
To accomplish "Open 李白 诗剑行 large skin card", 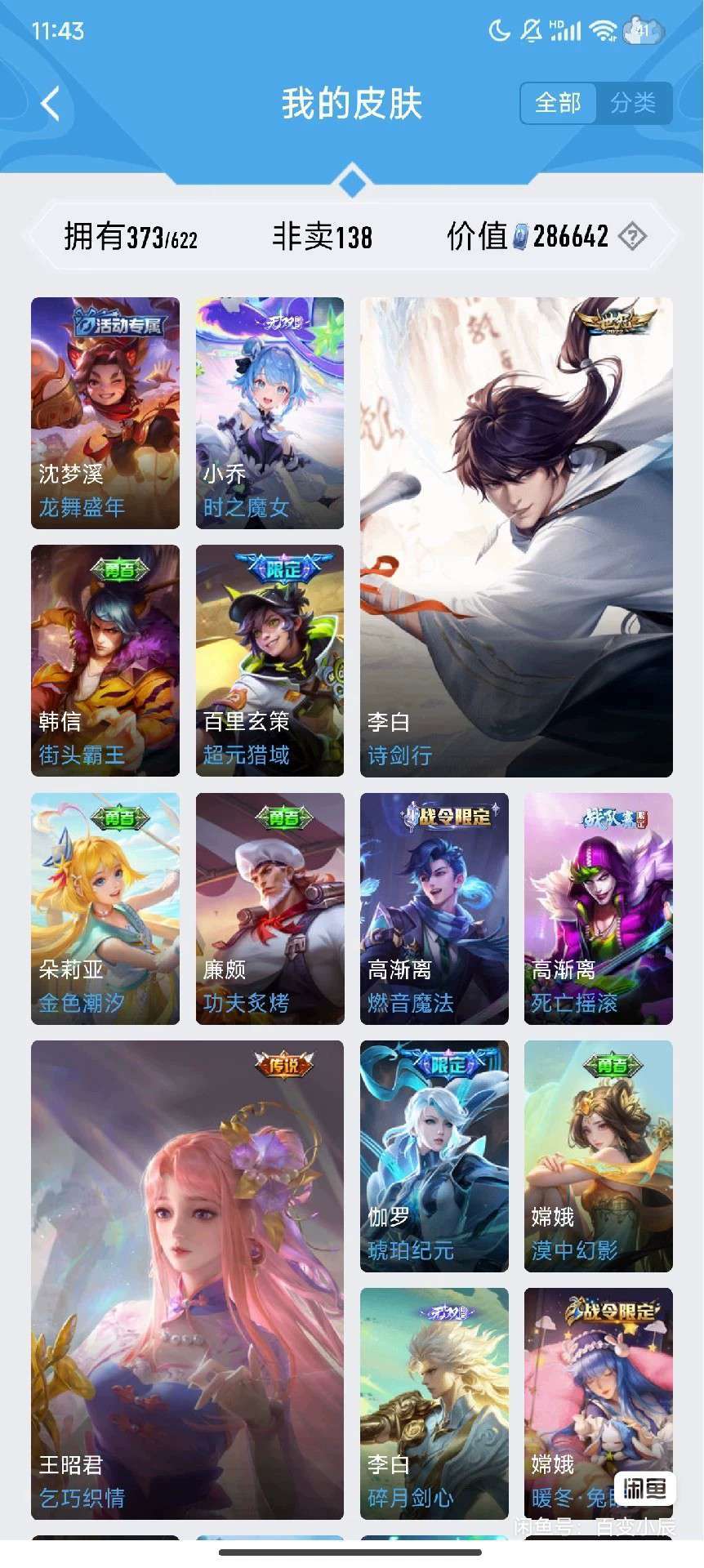I will [x=516, y=537].
